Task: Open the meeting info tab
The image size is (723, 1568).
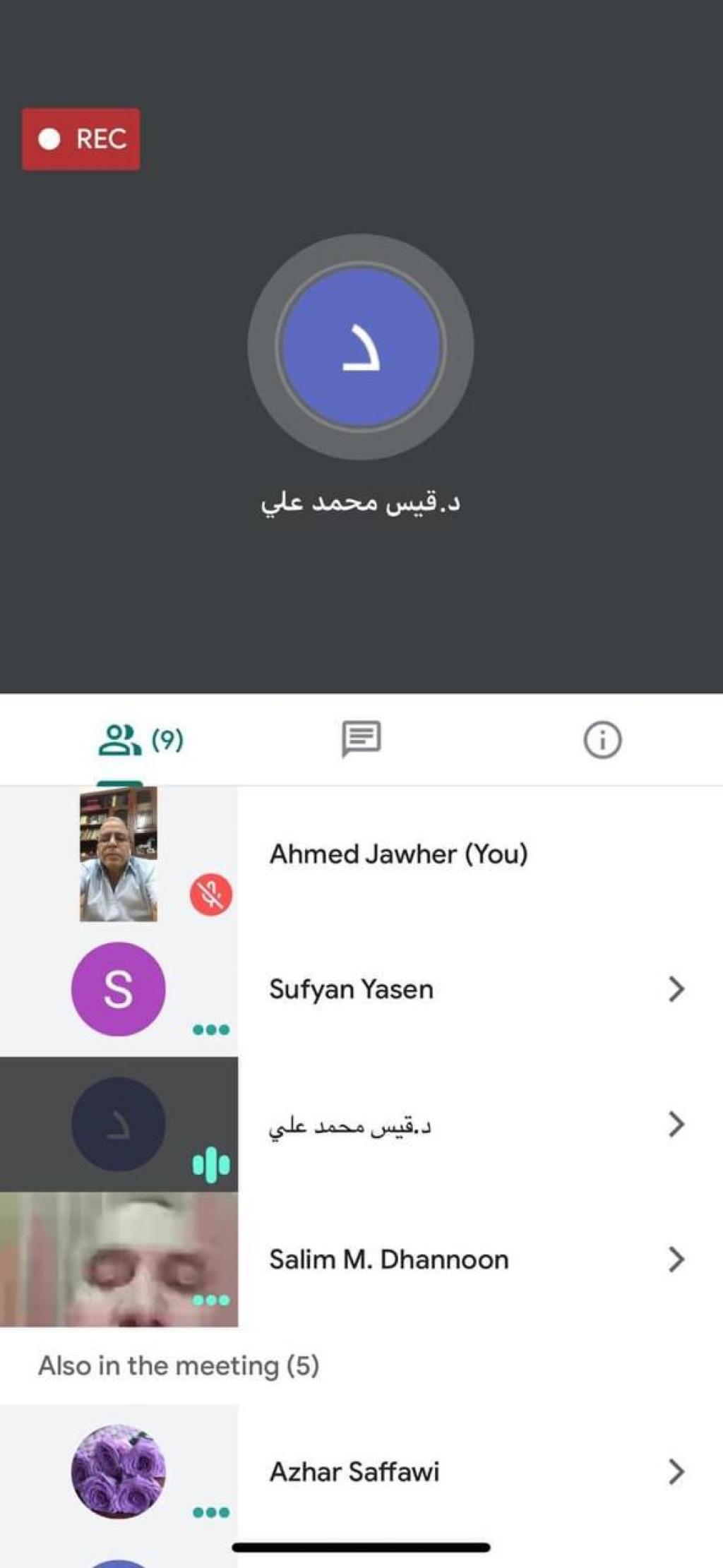Action: click(x=602, y=740)
